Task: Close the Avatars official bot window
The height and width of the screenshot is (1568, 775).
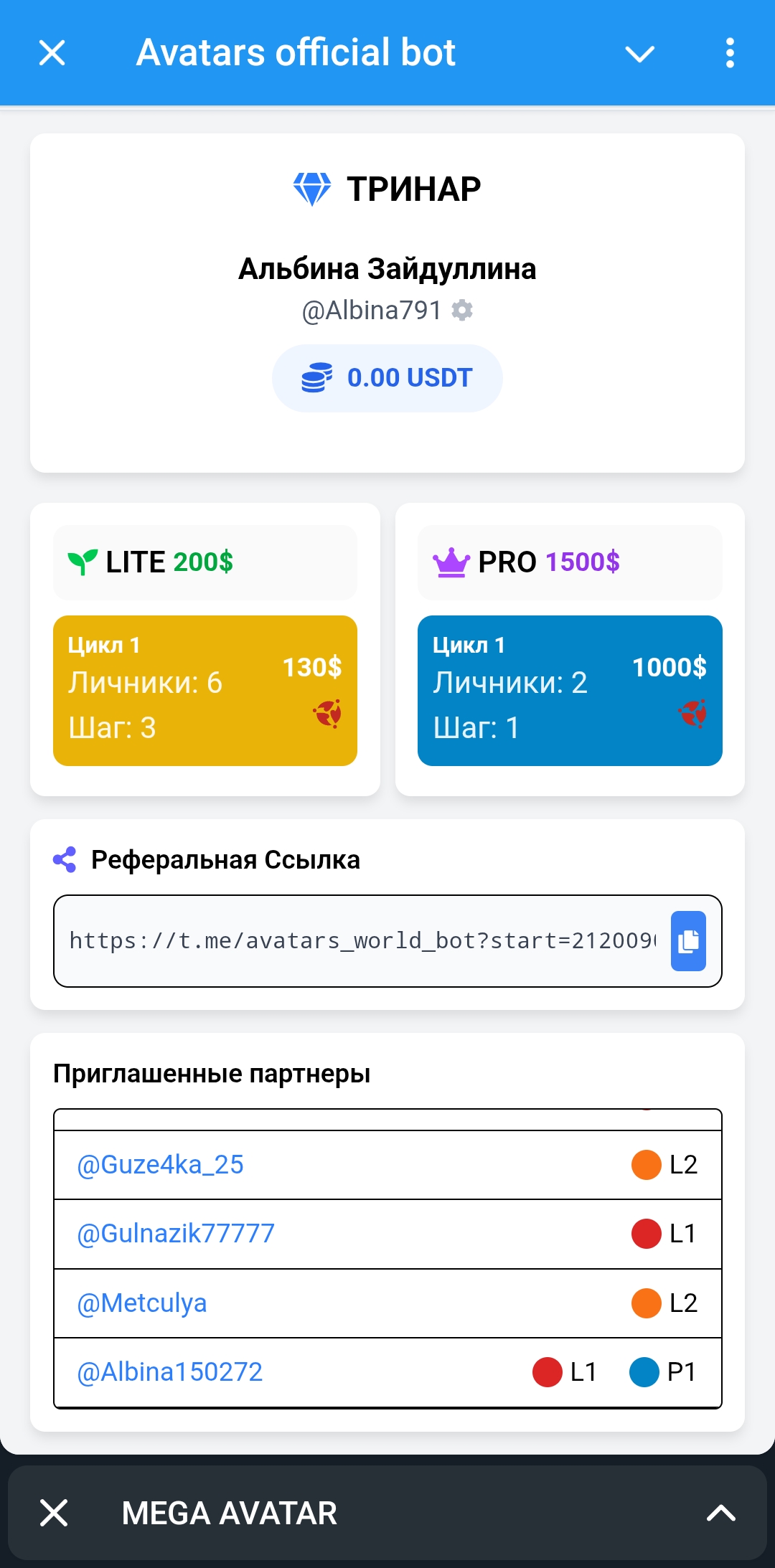Action: [x=52, y=53]
